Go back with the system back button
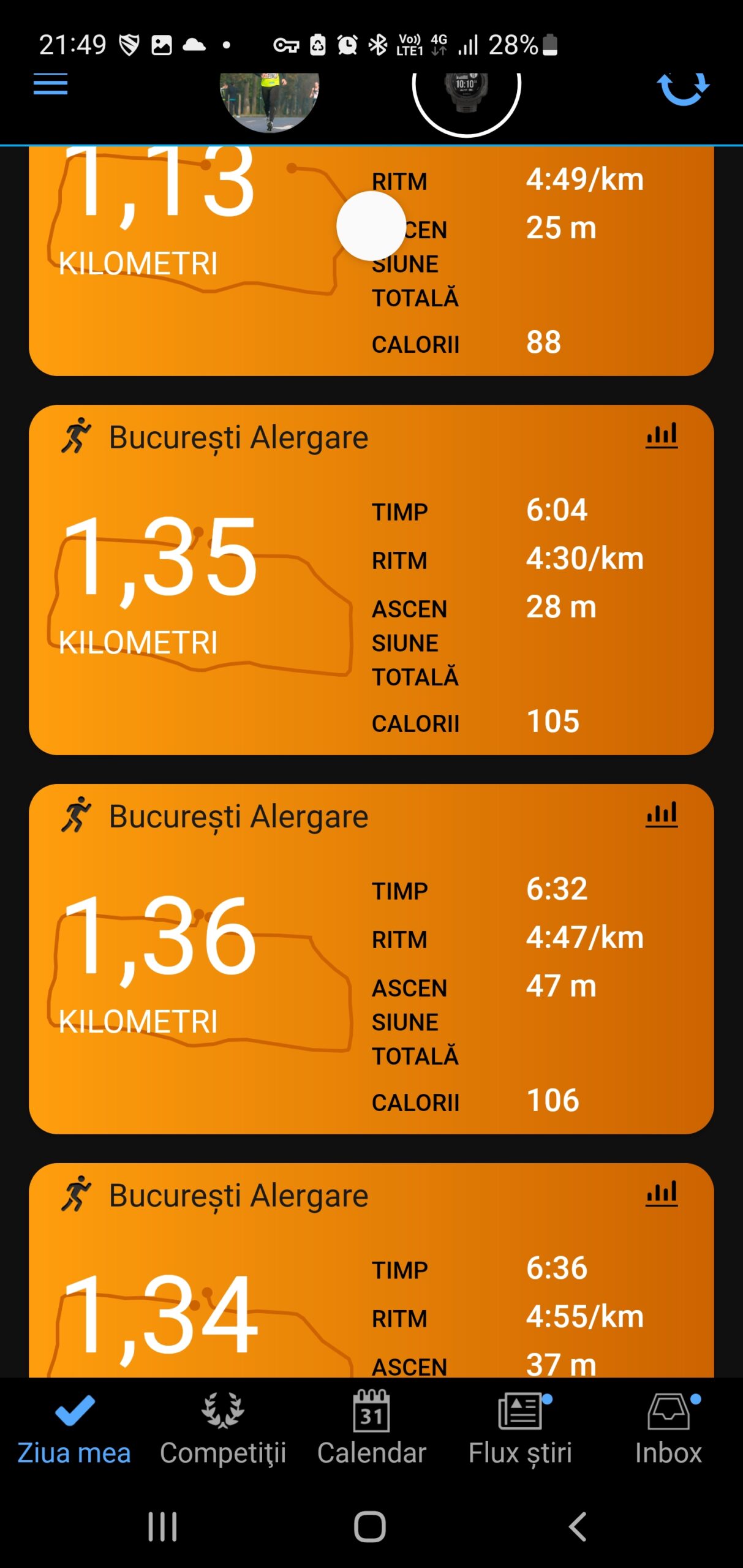The image size is (743, 1568). tap(578, 1526)
